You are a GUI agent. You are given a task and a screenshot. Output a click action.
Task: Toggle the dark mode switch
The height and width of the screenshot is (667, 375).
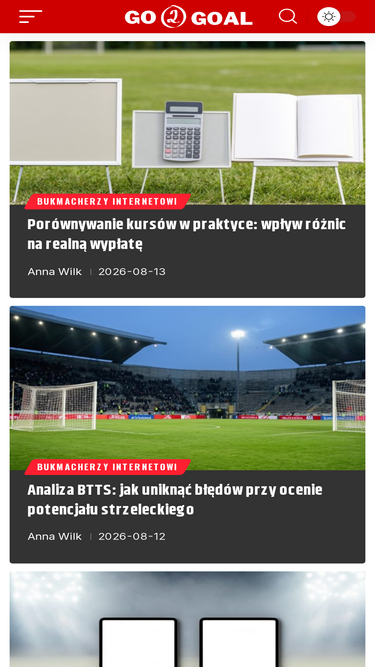click(x=336, y=17)
